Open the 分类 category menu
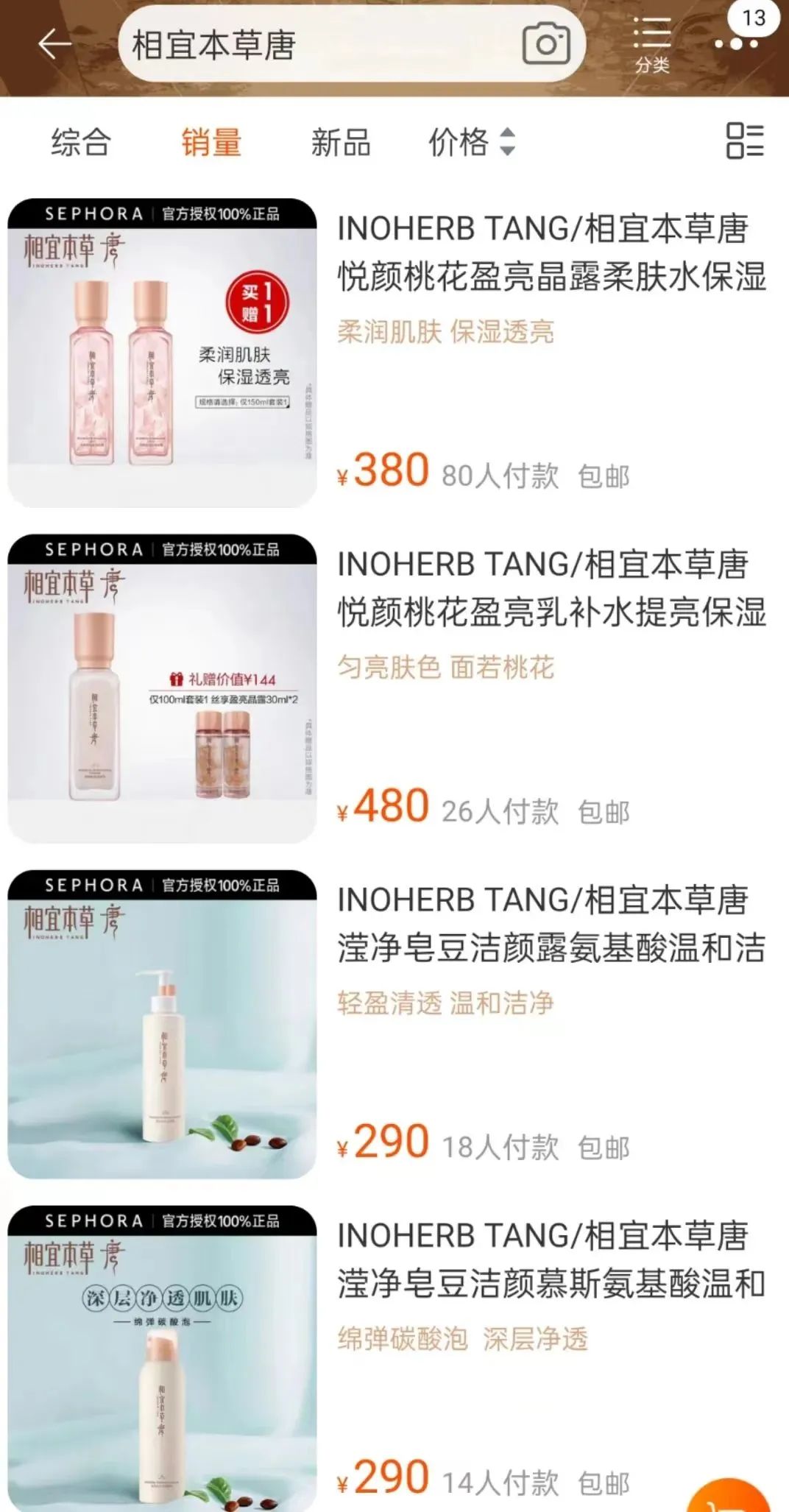This screenshot has height=1512, width=789. pos(652,46)
